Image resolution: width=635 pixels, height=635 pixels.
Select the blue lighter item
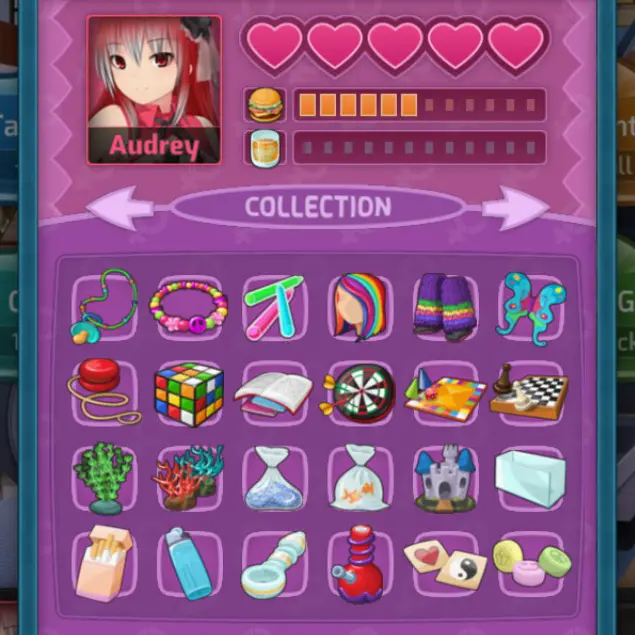(x=188, y=563)
